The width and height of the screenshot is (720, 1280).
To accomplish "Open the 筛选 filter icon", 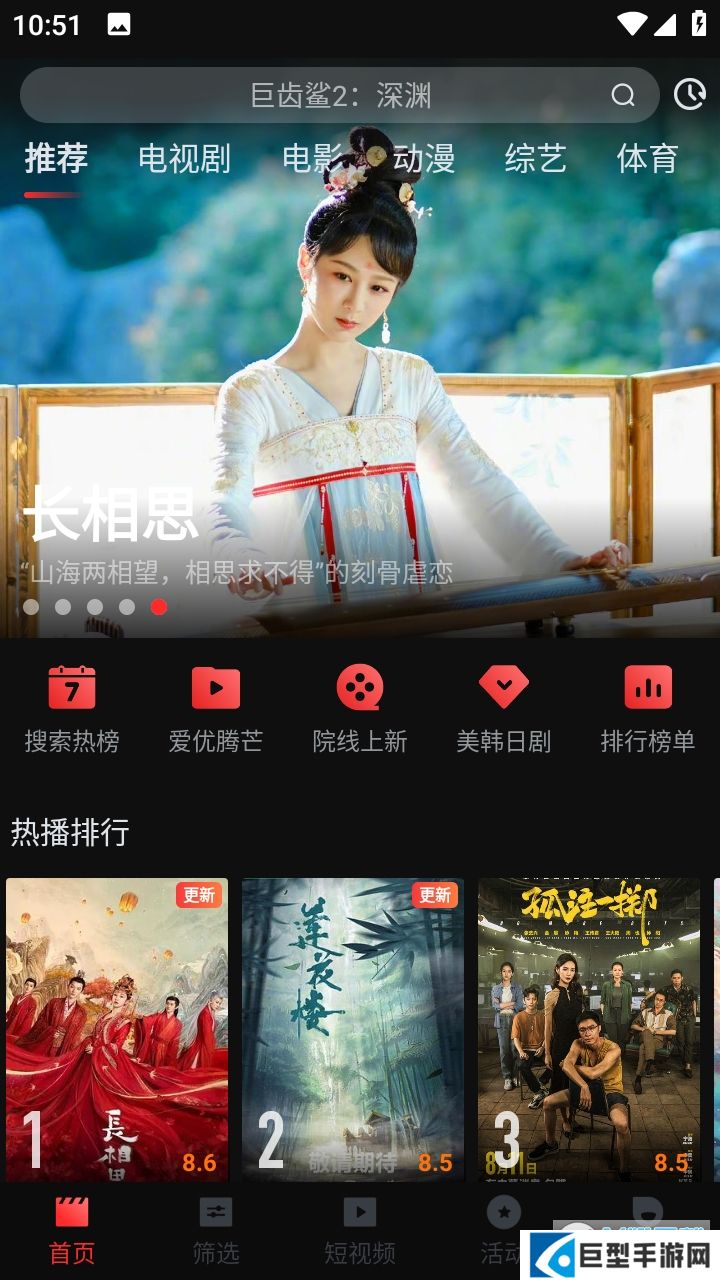I will pyautogui.click(x=215, y=1213).
